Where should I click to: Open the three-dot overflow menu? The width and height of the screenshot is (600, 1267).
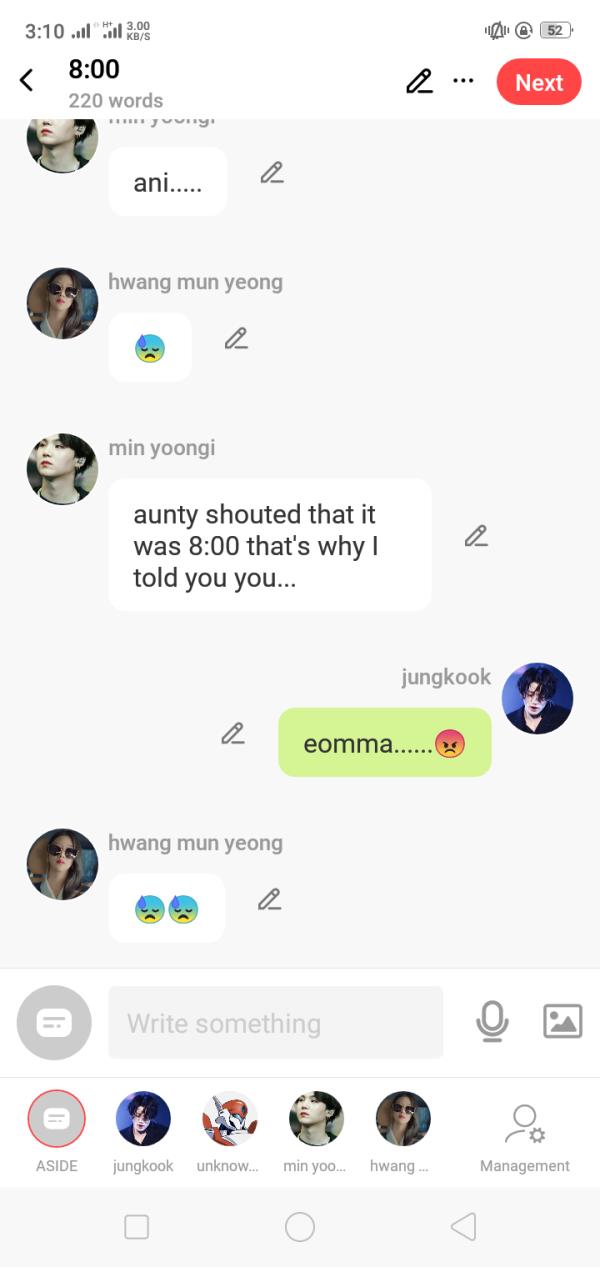(x=463, y=81)
